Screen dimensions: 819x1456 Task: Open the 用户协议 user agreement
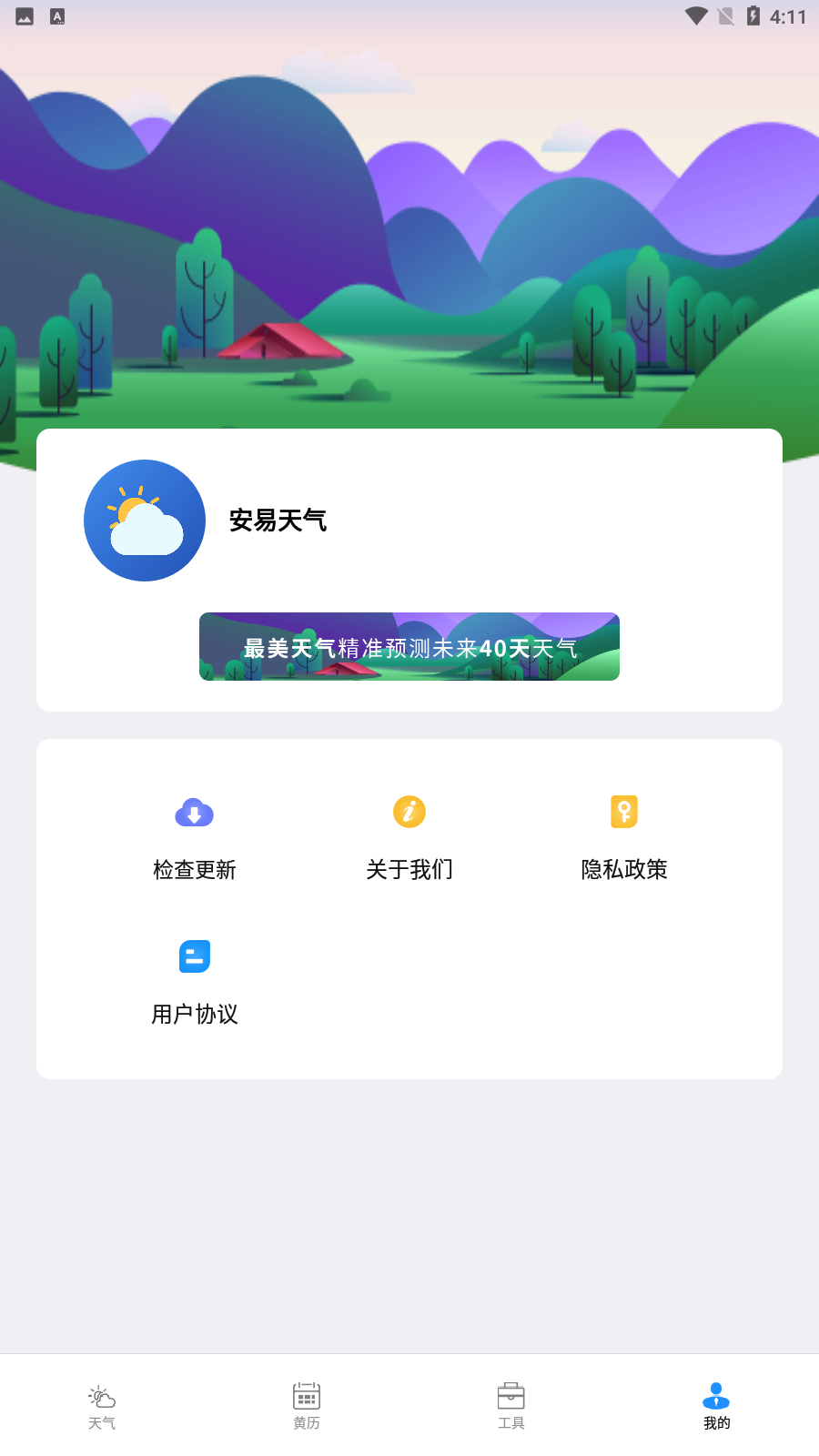click(x=194, y=982)
